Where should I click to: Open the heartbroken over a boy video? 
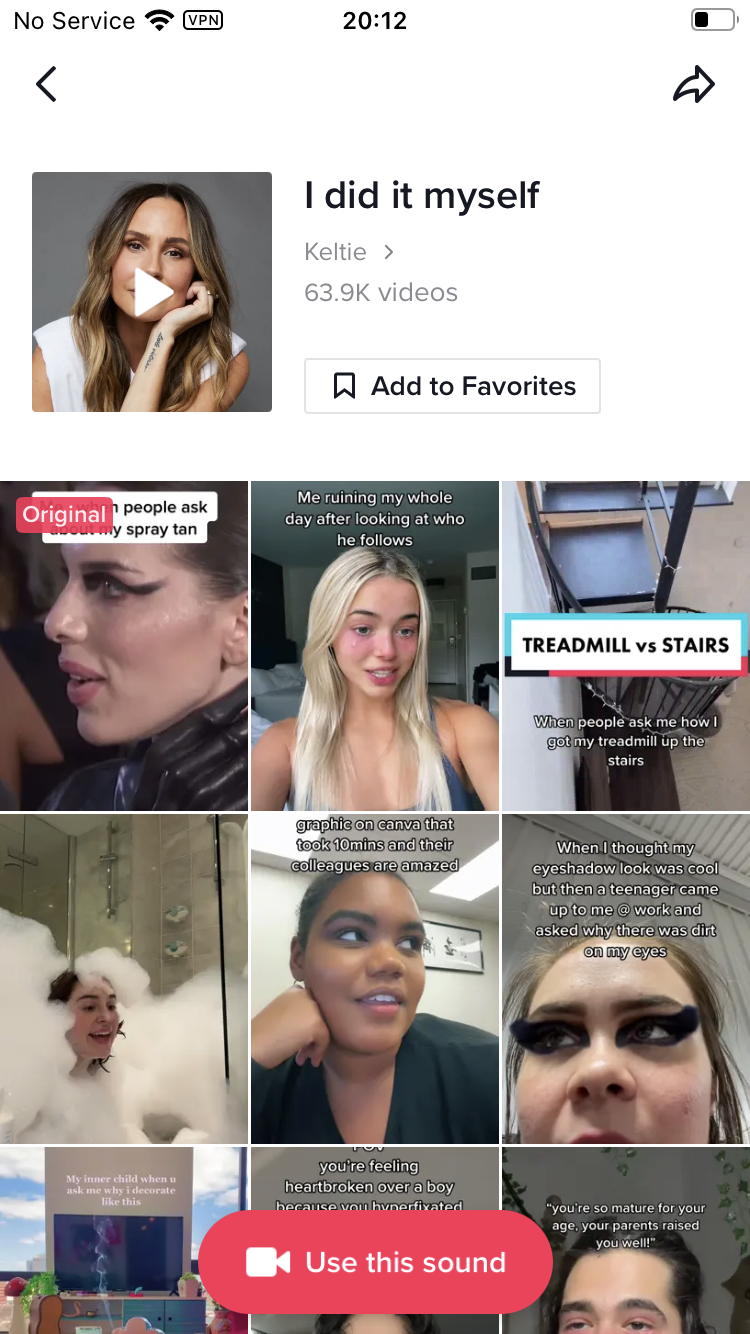pos(375,1180)
